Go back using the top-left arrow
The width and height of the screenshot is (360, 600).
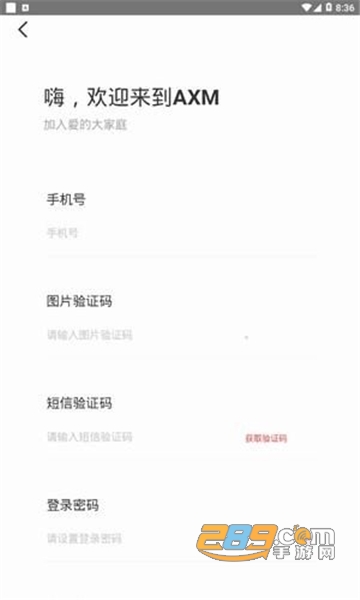click(x=23, y=29)
